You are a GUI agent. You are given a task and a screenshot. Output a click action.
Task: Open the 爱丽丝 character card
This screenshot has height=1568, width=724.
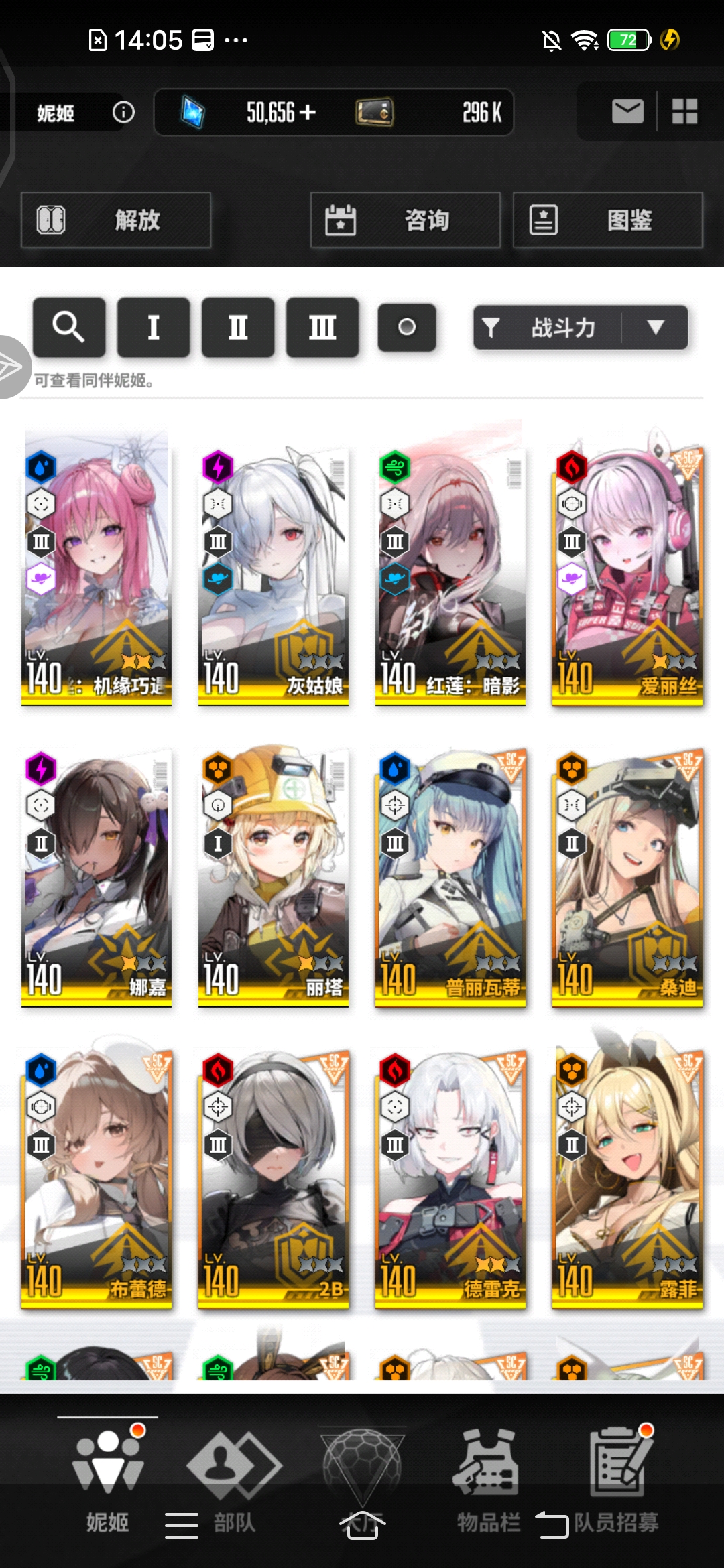pos(627,570)
